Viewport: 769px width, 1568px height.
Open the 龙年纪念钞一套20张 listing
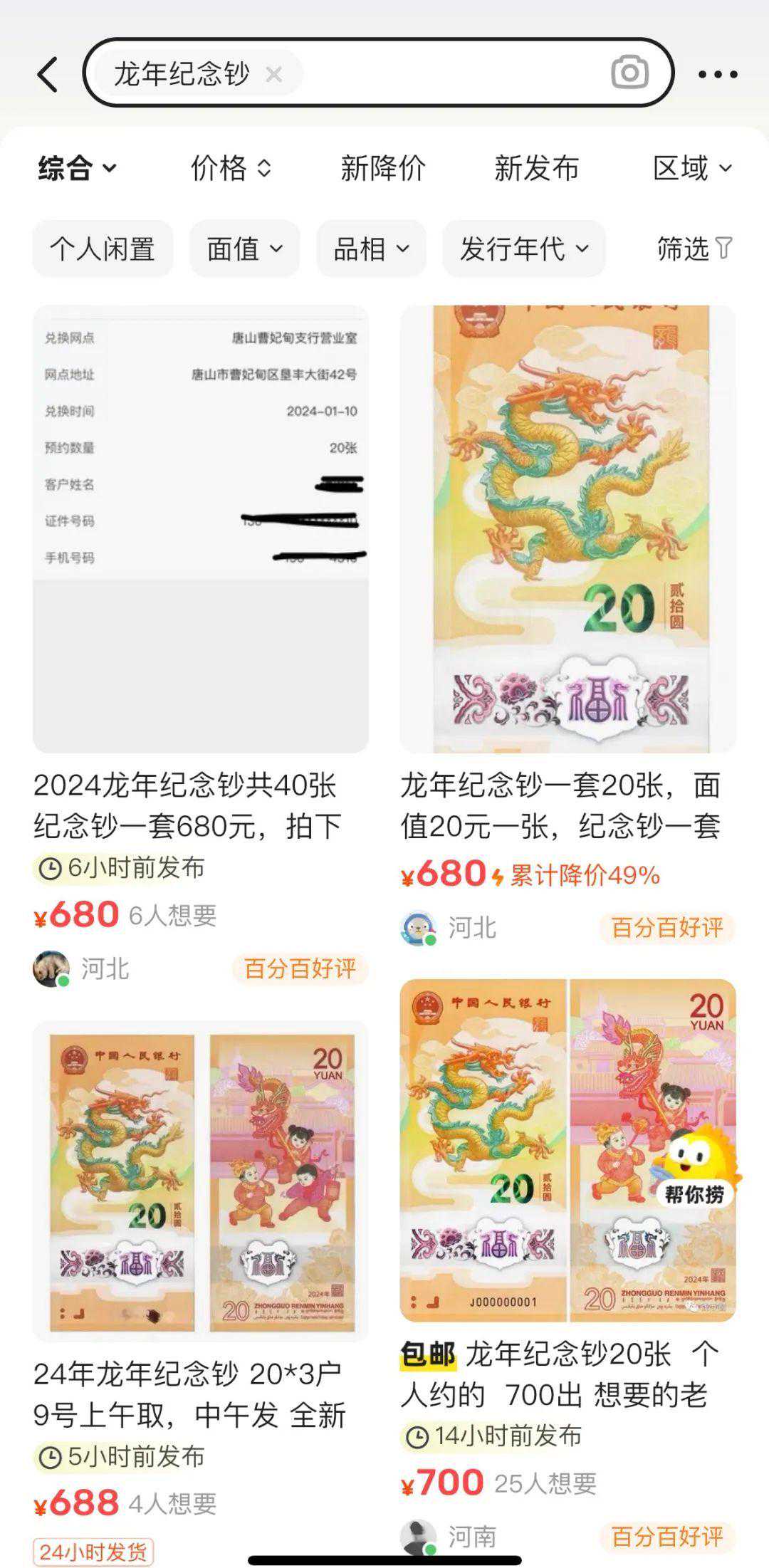(x=567, y=530)
